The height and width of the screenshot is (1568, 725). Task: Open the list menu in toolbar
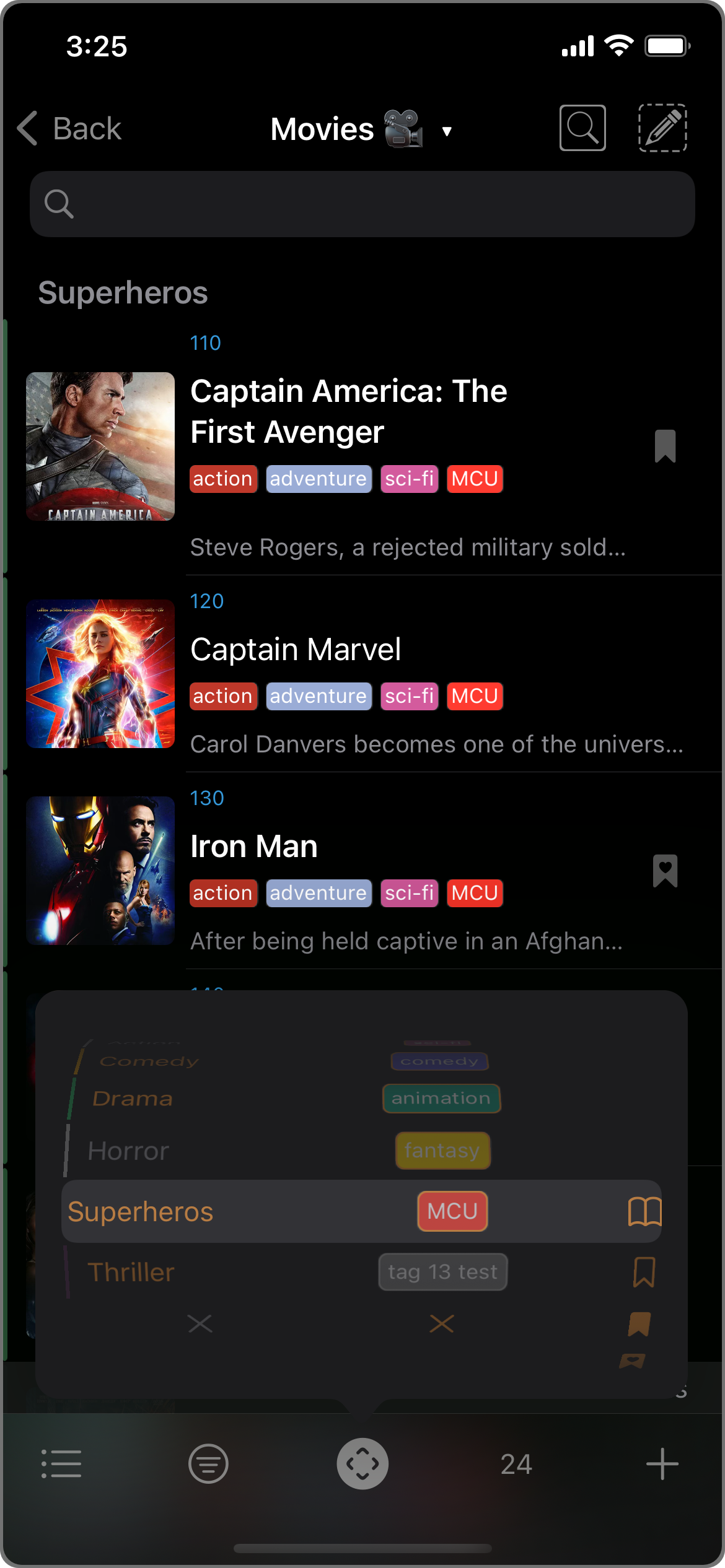[x=61, y=1464]
